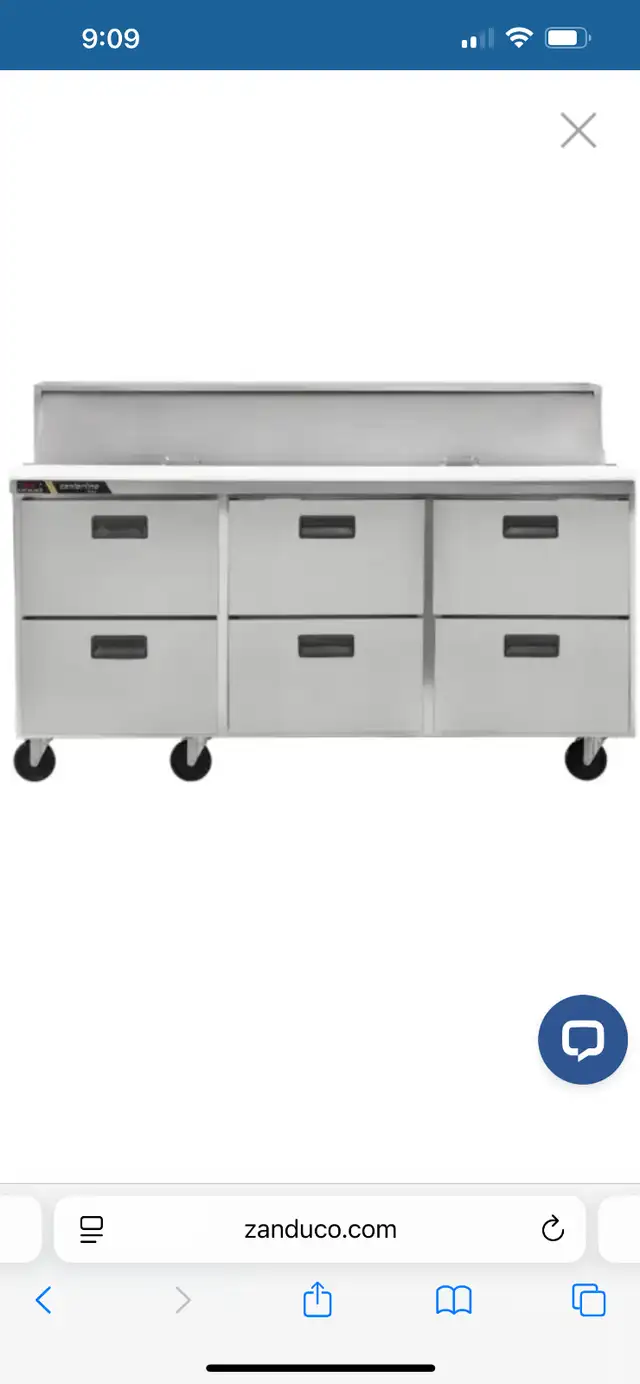This screenshot has height=1384, width=640.
Task: Close the enlarged product image
Action: [578, 130]
